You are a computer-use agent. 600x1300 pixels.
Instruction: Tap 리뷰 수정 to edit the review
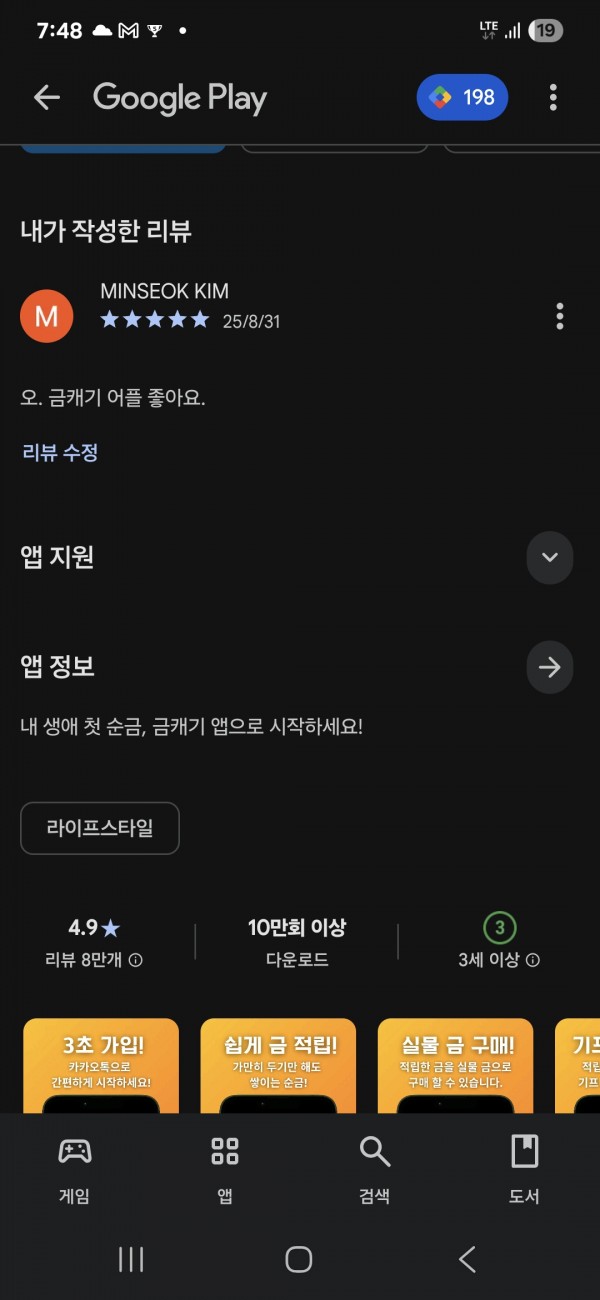[60, 452]
